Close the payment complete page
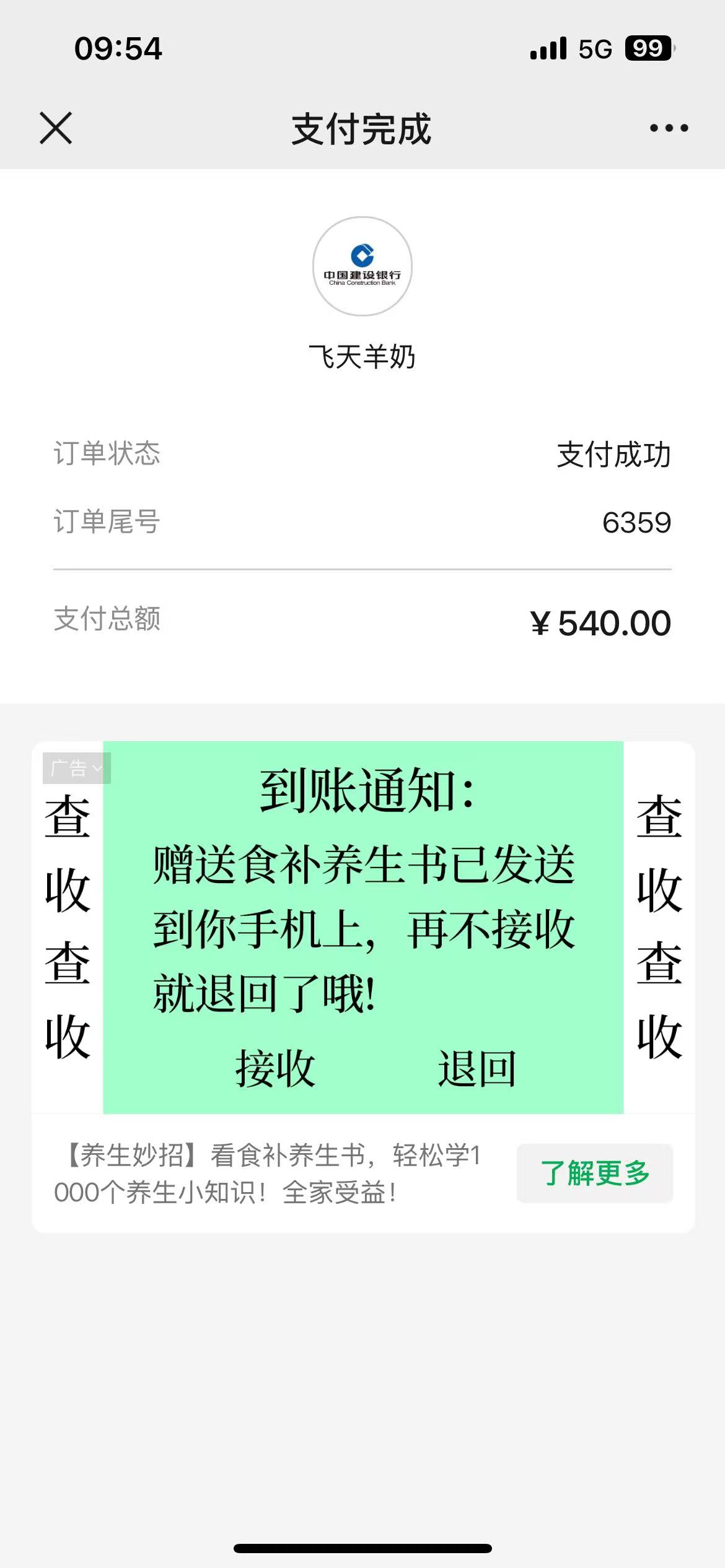 click(56, 128)
